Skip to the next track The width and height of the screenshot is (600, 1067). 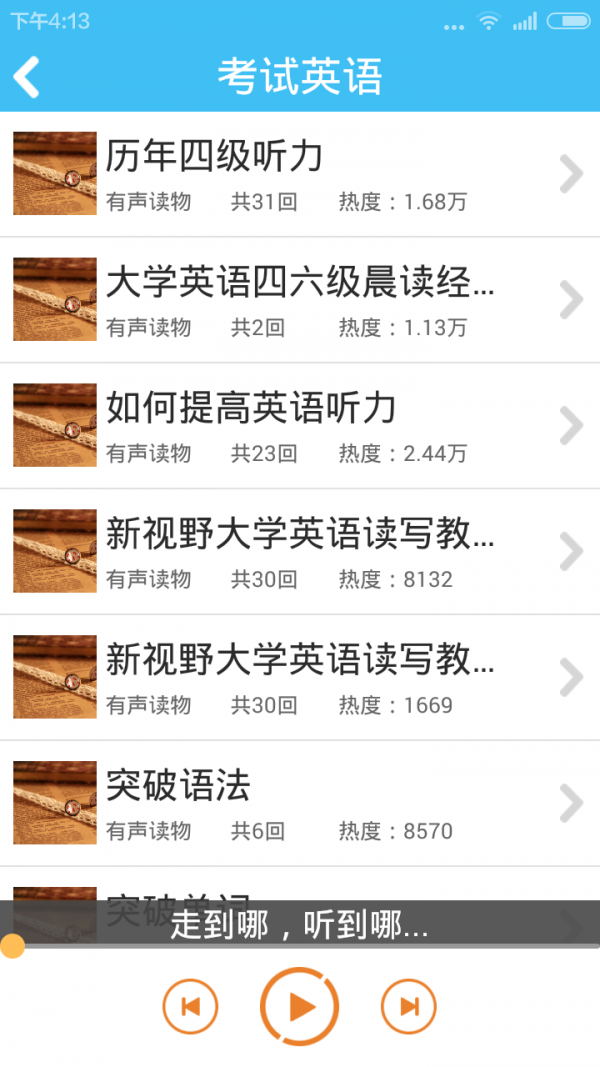[x=409, y=1006]
